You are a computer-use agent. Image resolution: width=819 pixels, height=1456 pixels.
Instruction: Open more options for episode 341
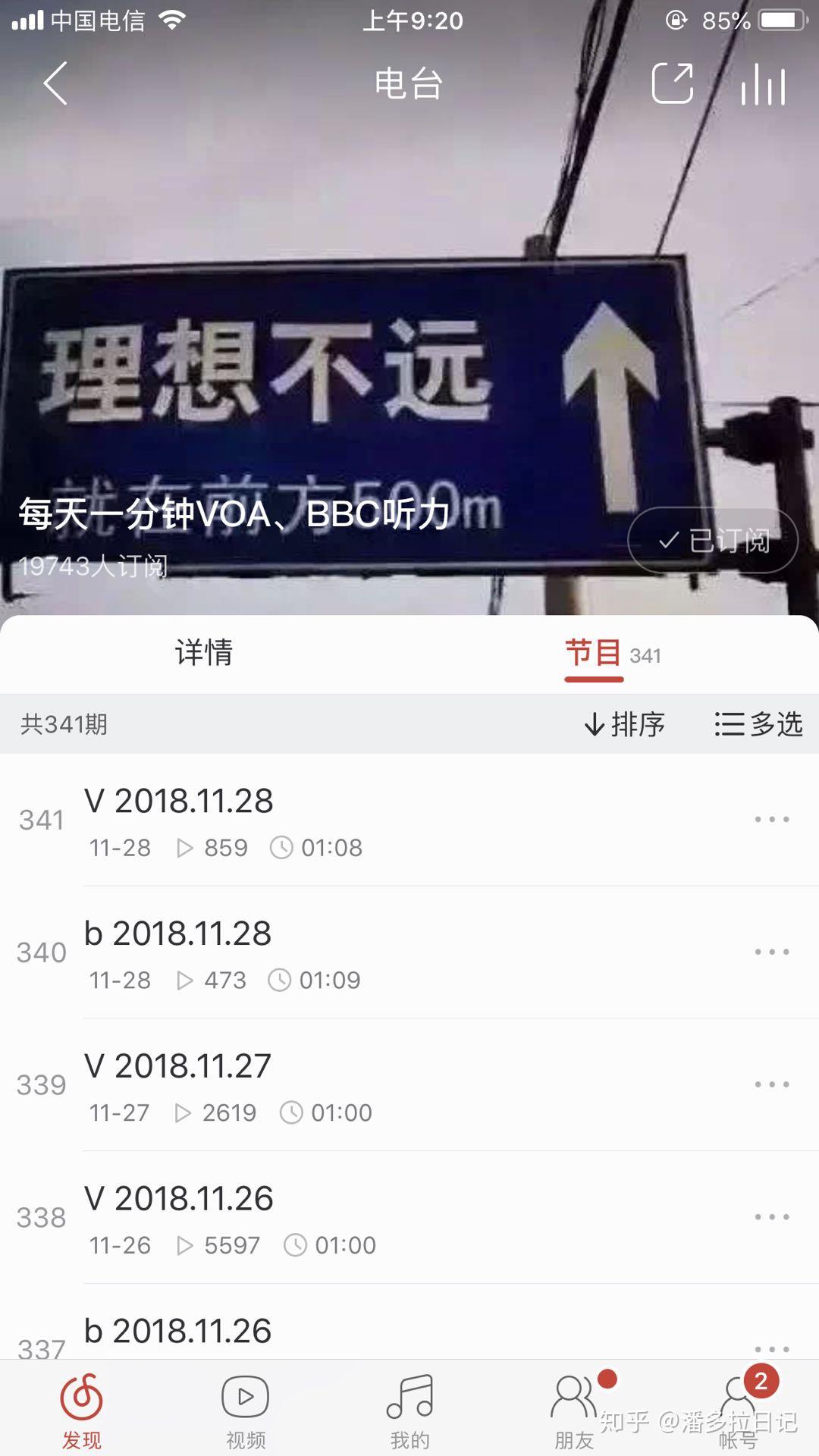pyautogui.click(x=772, y=820)
